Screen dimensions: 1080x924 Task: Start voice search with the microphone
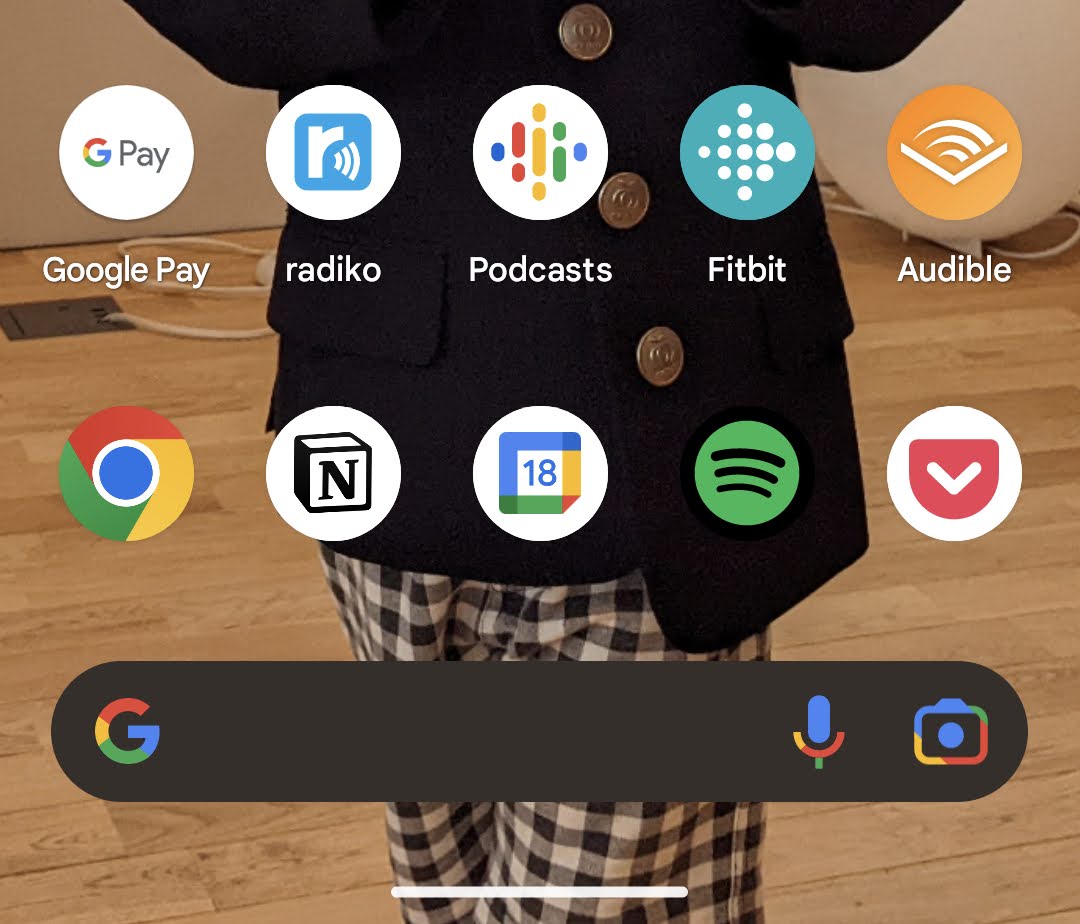point(819,731)
